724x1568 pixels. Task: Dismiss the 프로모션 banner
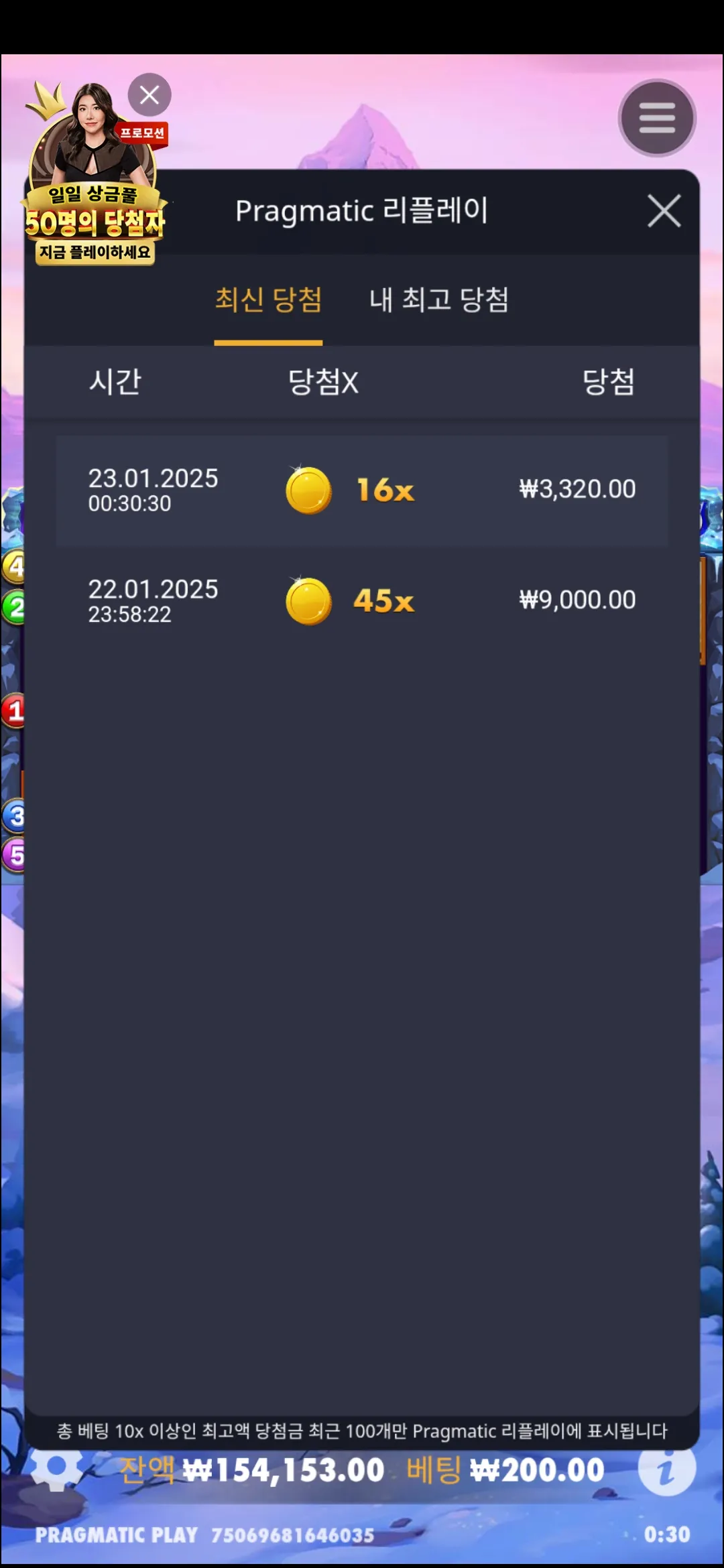tap(149, 94)
